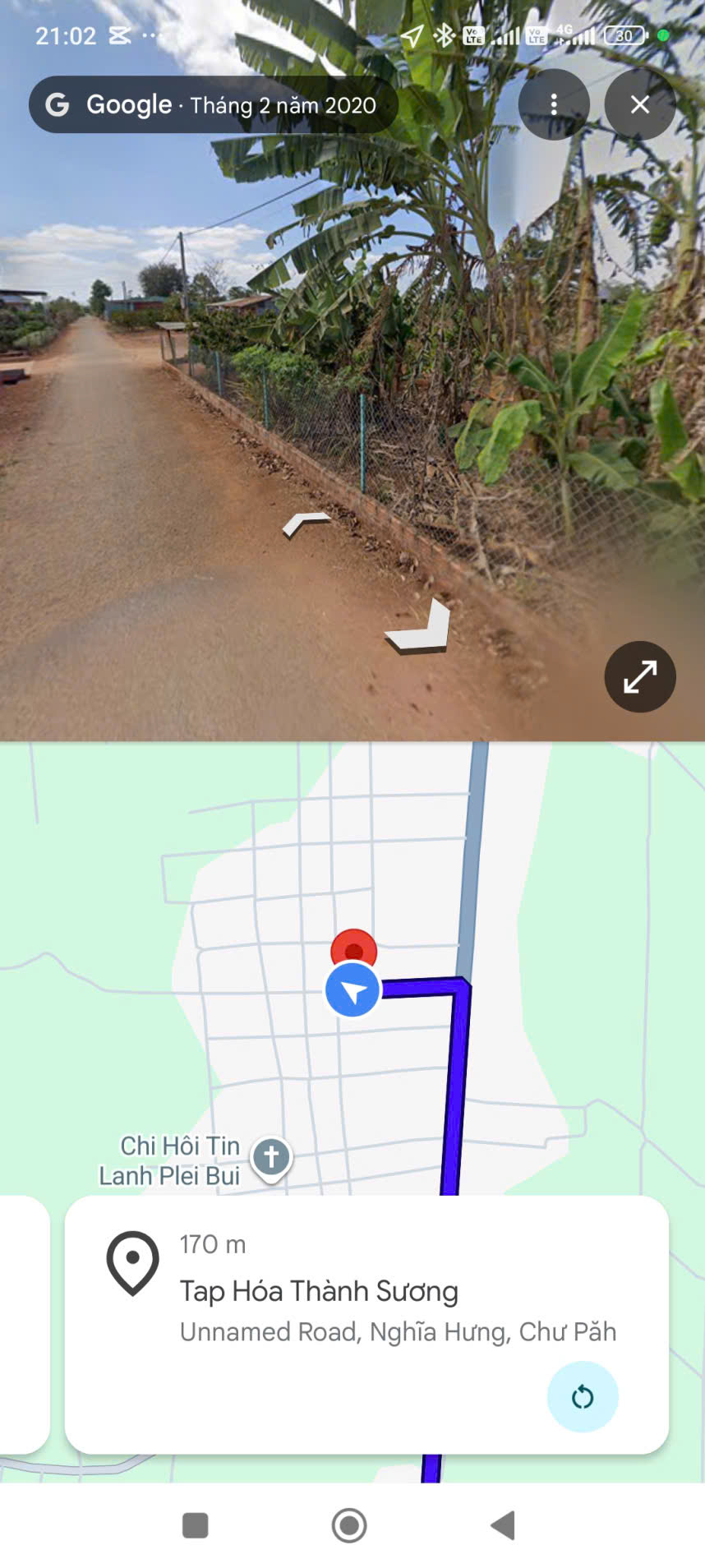Tap the red destination pin on the map

354,948
